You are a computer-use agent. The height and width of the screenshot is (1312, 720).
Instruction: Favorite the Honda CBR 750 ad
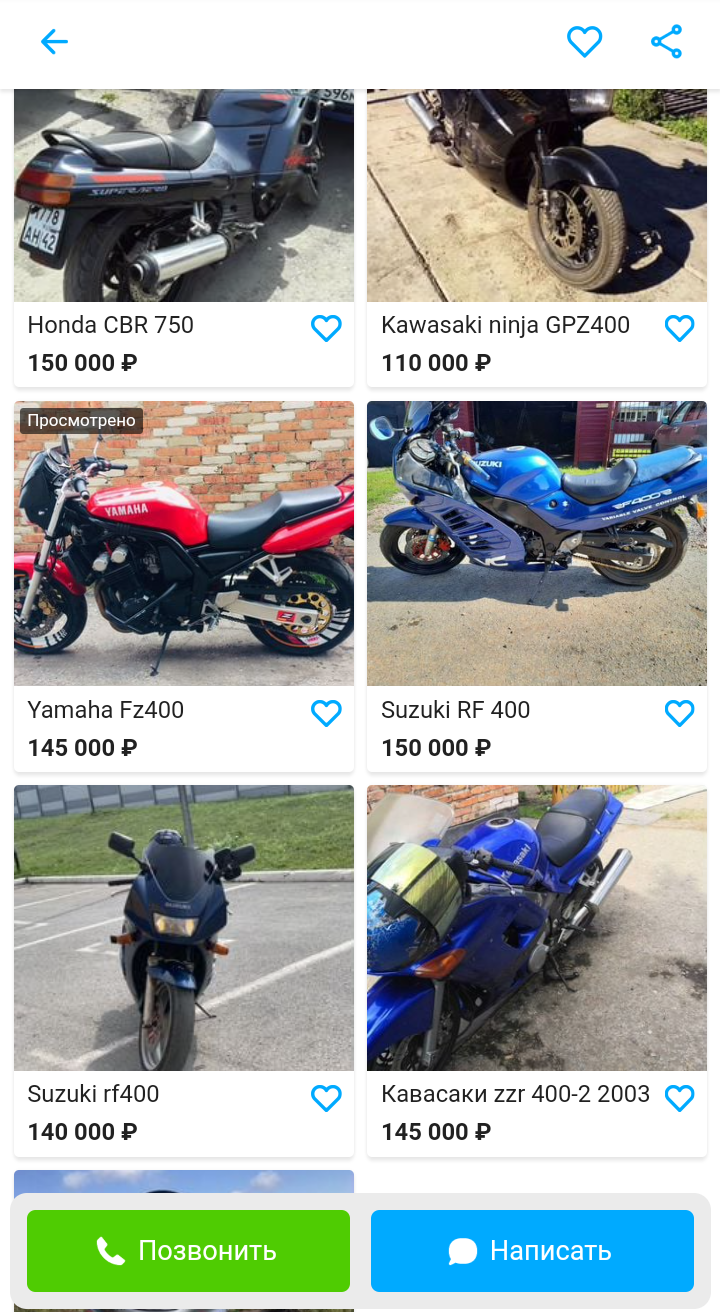click(326, 328)
